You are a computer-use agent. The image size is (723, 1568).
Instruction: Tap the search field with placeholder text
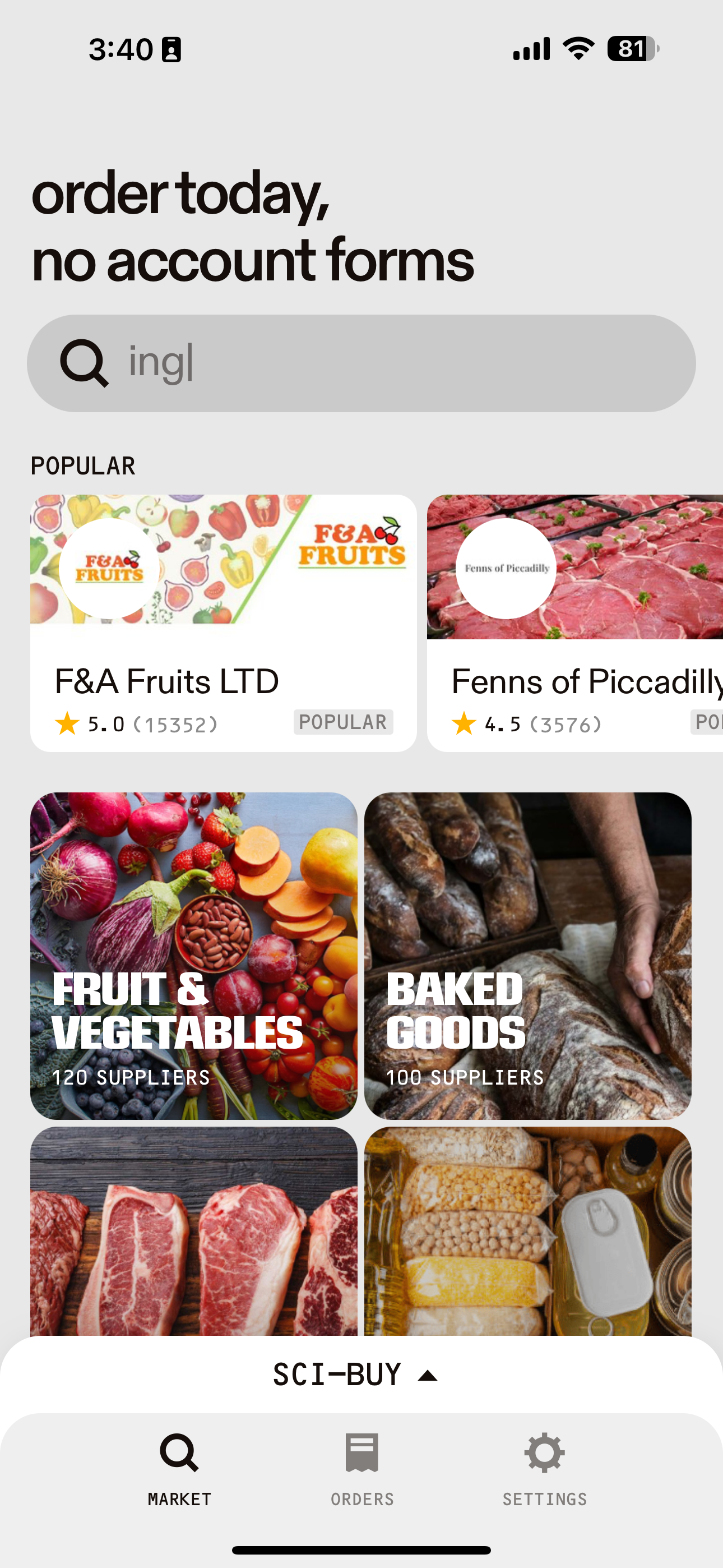click(x=377, y=363)
